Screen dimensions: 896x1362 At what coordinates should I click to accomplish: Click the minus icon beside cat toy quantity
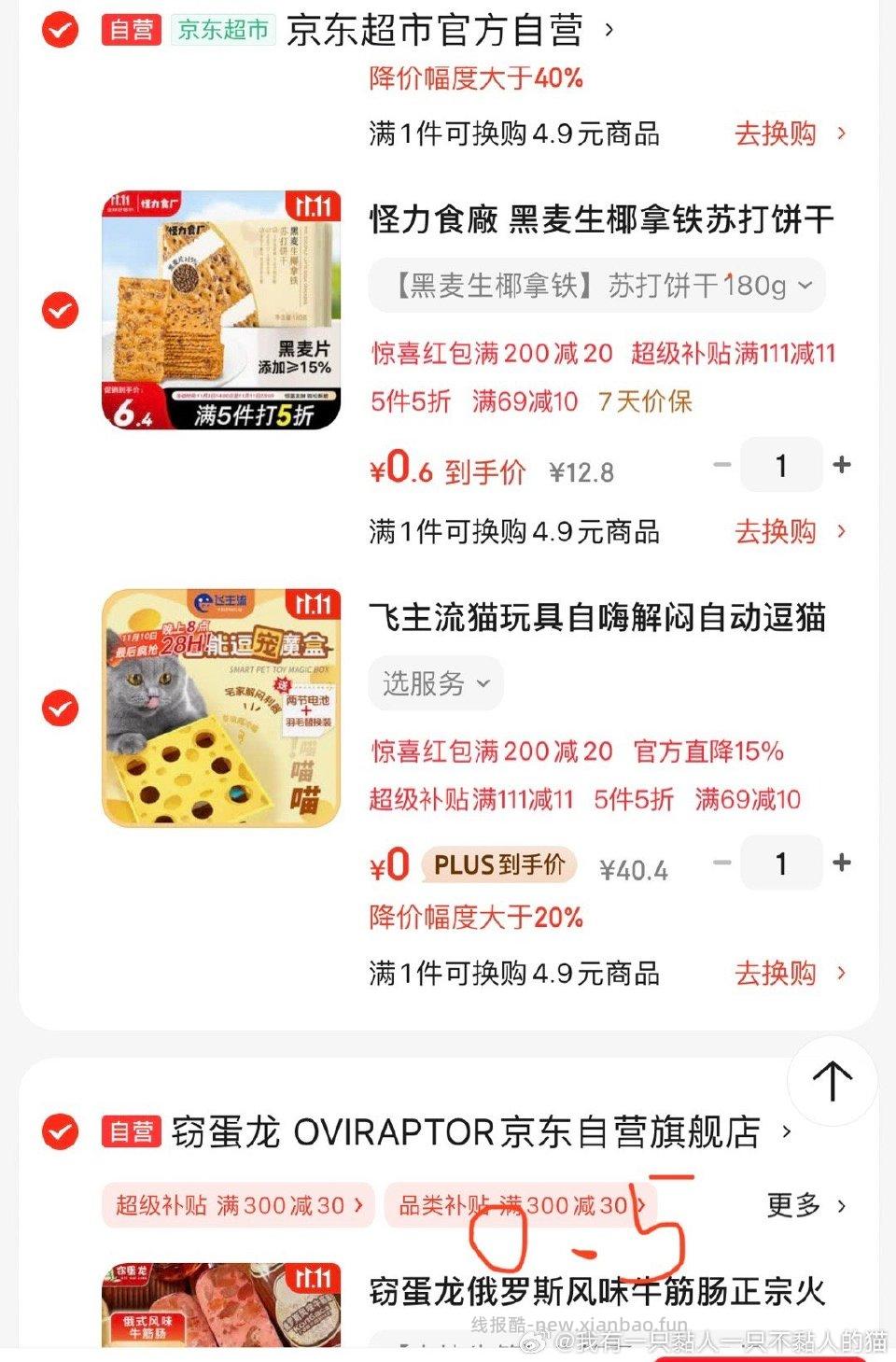[x=721, y=864]
